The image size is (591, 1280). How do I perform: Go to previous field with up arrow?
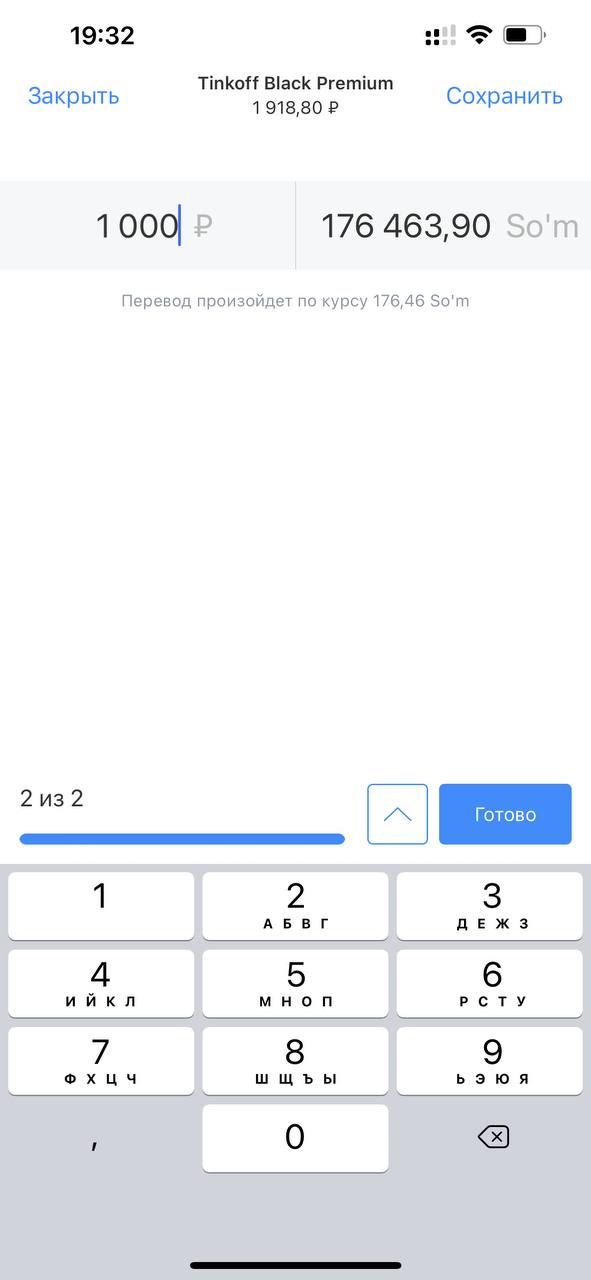tap(398, 814)
